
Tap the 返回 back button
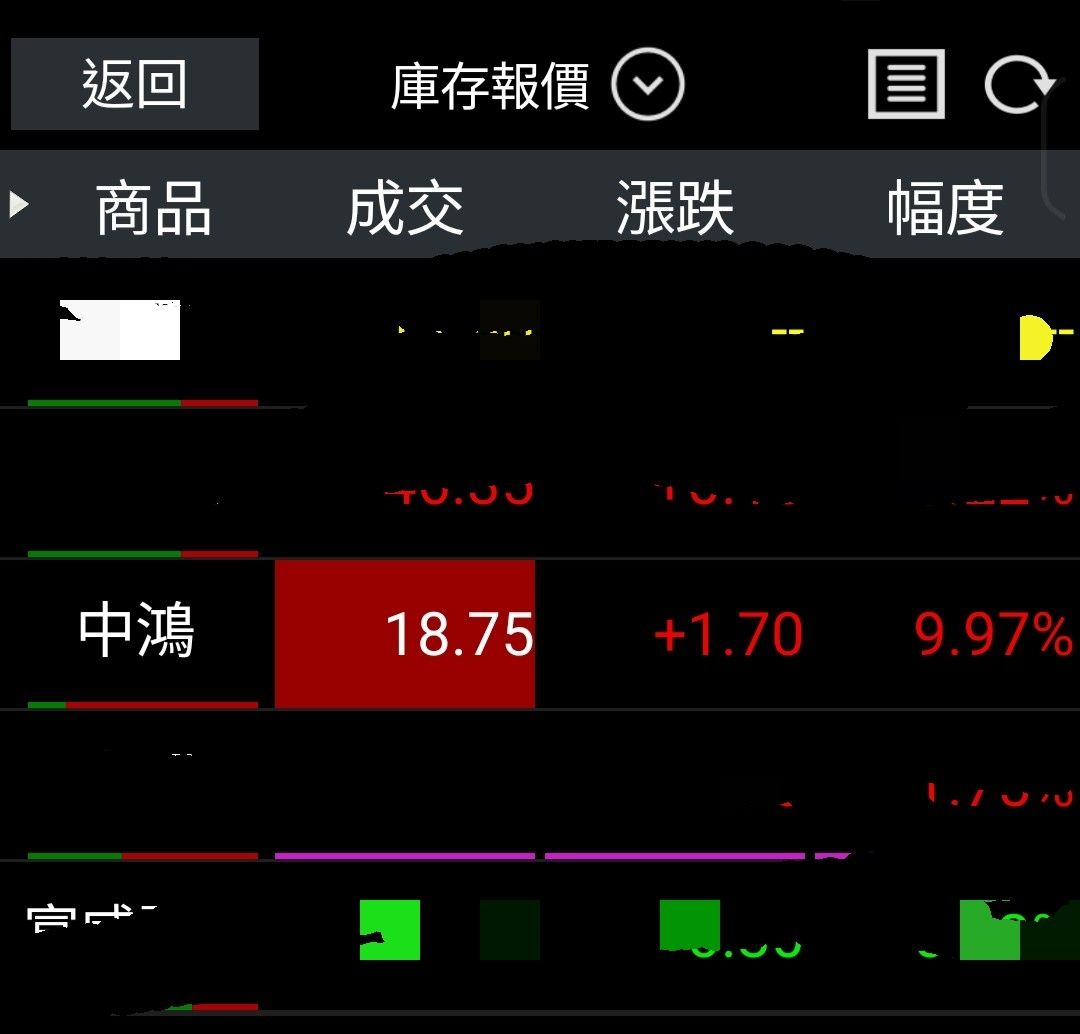point(135,84)
